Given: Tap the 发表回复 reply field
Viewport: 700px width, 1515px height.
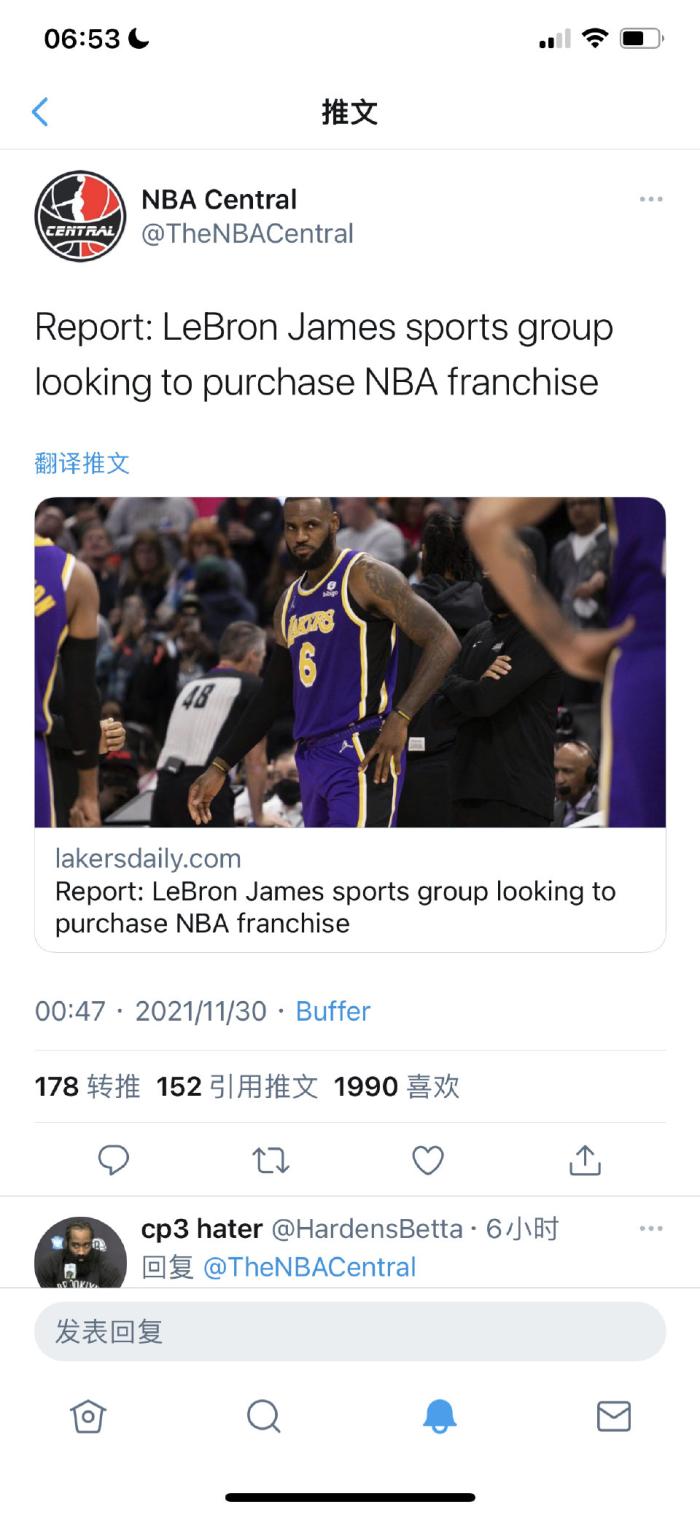Looking at the screenshot, I should tap(350, 1331).
